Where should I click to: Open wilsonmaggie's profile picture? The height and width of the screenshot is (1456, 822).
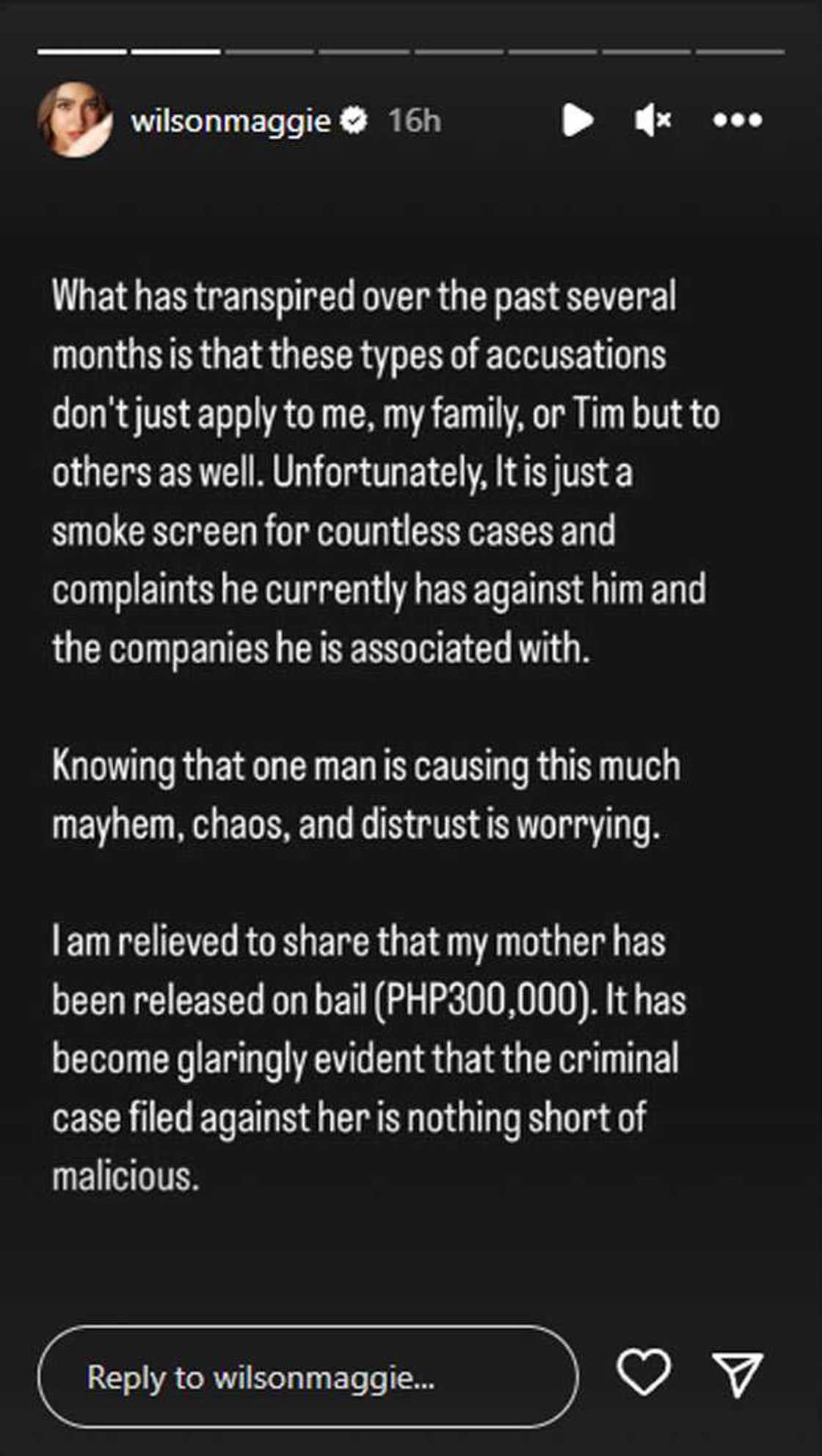(75, 120)
